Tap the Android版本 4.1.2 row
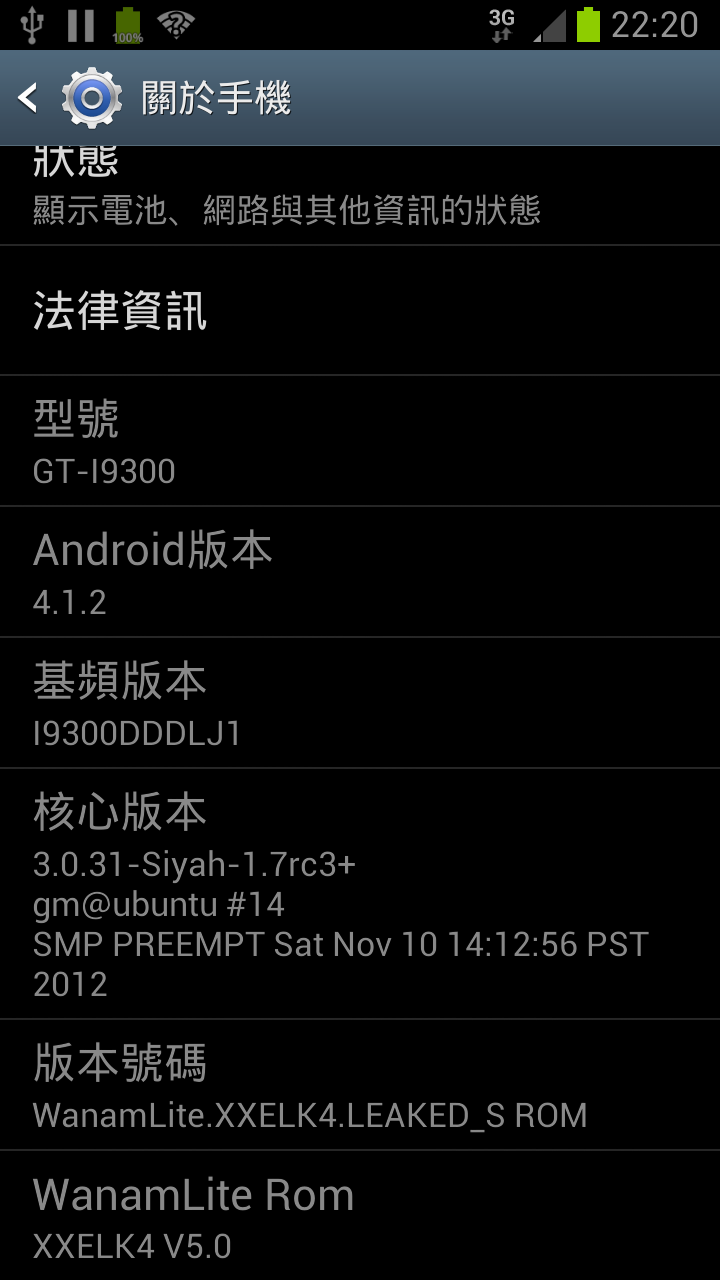Viewport: 720px width, 1280px height. [360, 572]
